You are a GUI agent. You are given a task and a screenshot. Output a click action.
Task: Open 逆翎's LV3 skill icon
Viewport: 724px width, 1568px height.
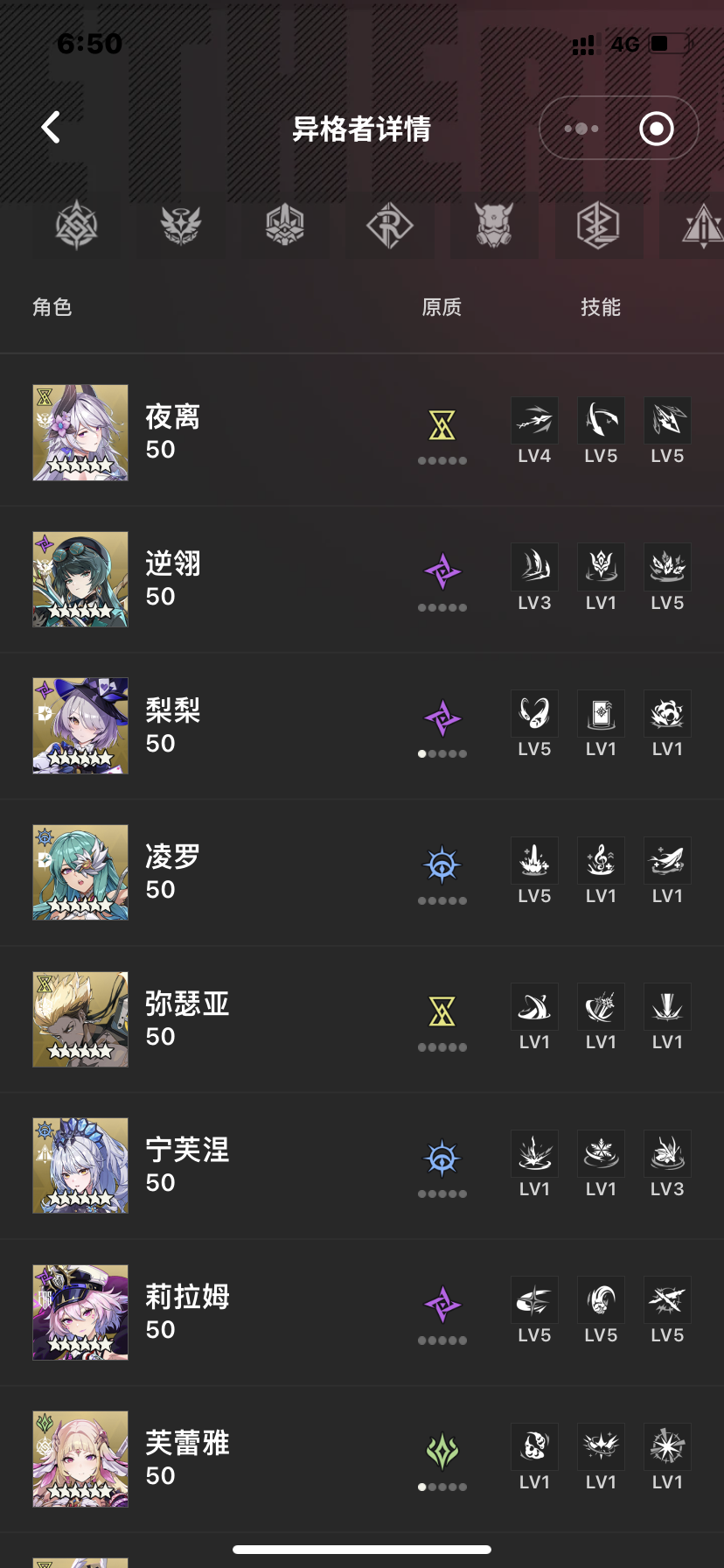pos(534,566)
